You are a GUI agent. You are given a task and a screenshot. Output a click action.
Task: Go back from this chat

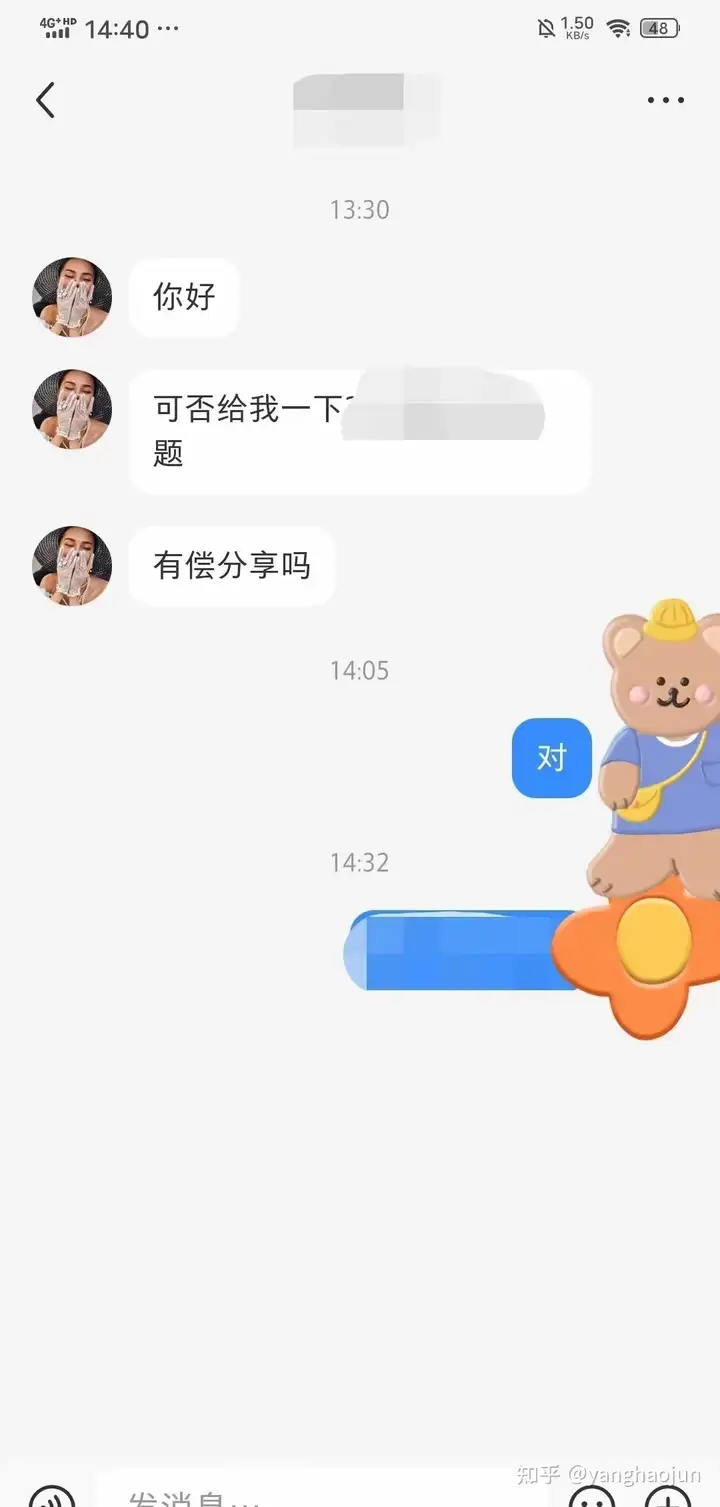(x=46, y=100)
